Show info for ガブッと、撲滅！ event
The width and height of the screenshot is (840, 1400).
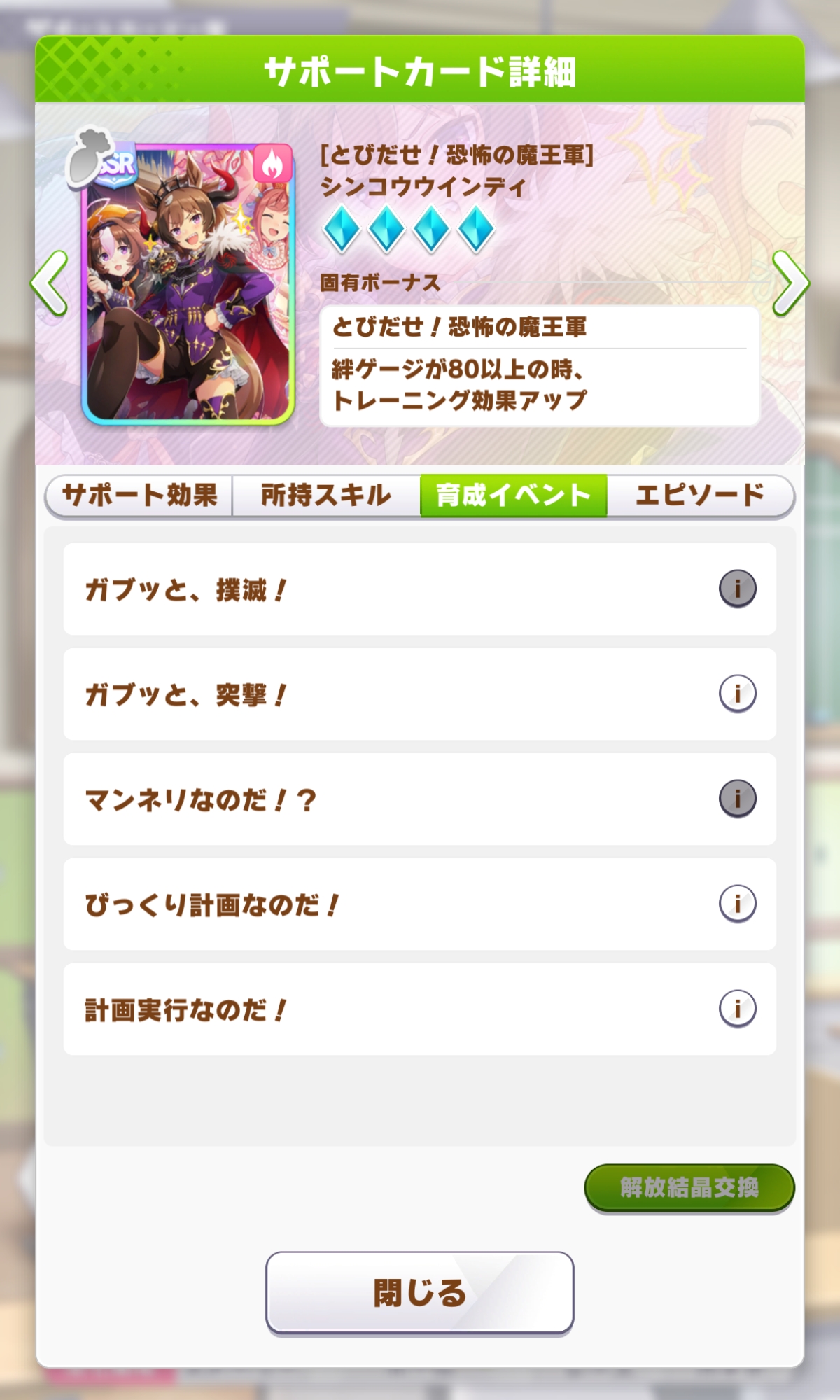(737, 589)
